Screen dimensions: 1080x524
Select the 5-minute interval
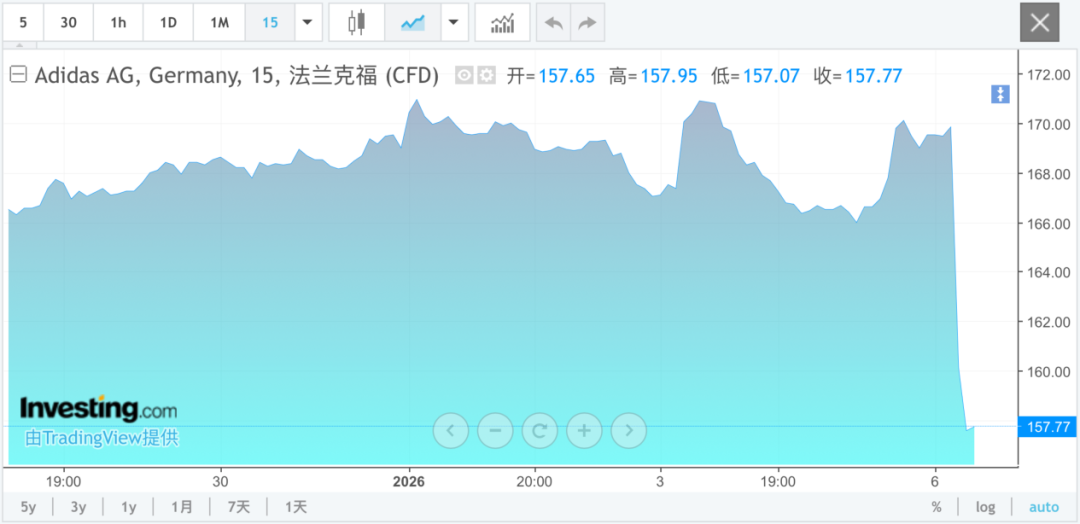23,22
